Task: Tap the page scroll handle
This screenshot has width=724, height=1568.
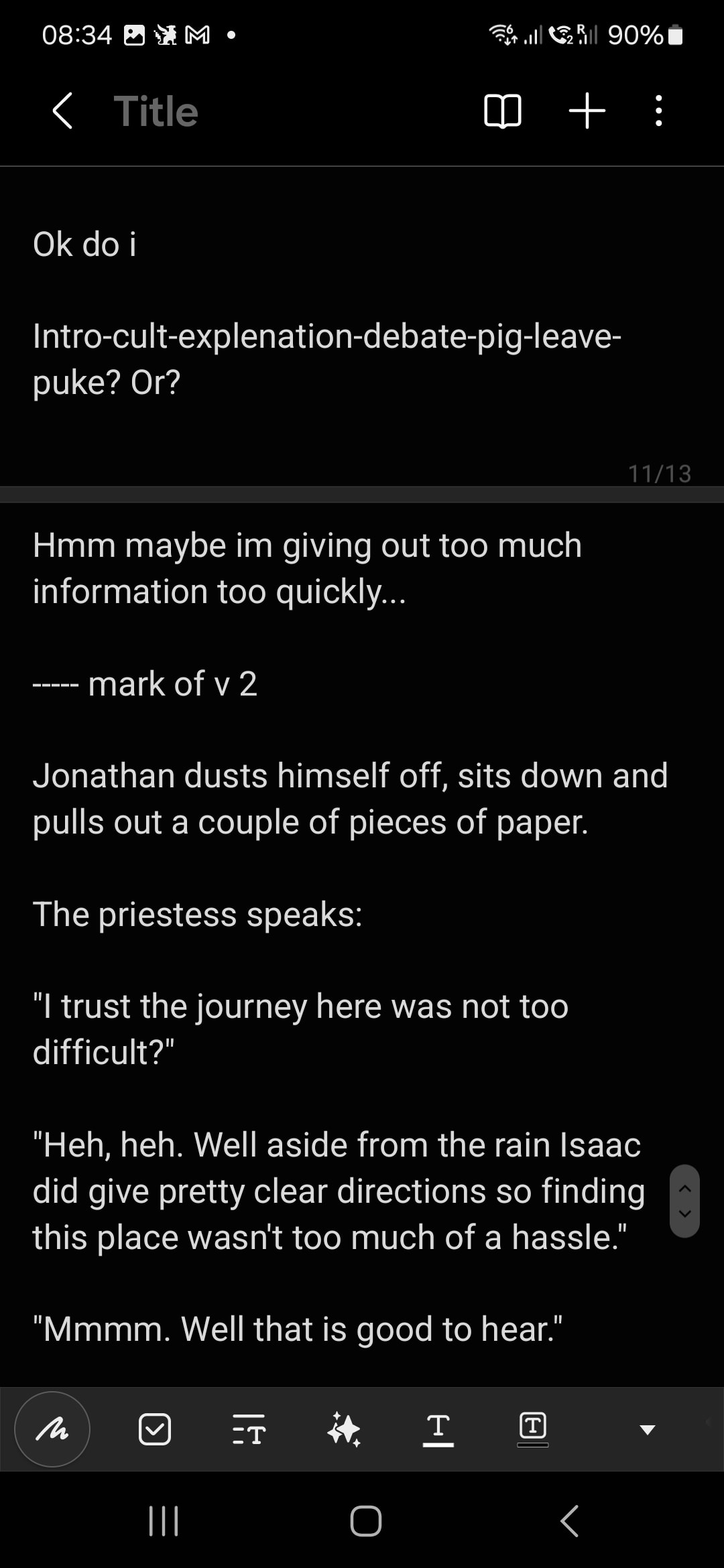Action: click(x=684, y=1201)
